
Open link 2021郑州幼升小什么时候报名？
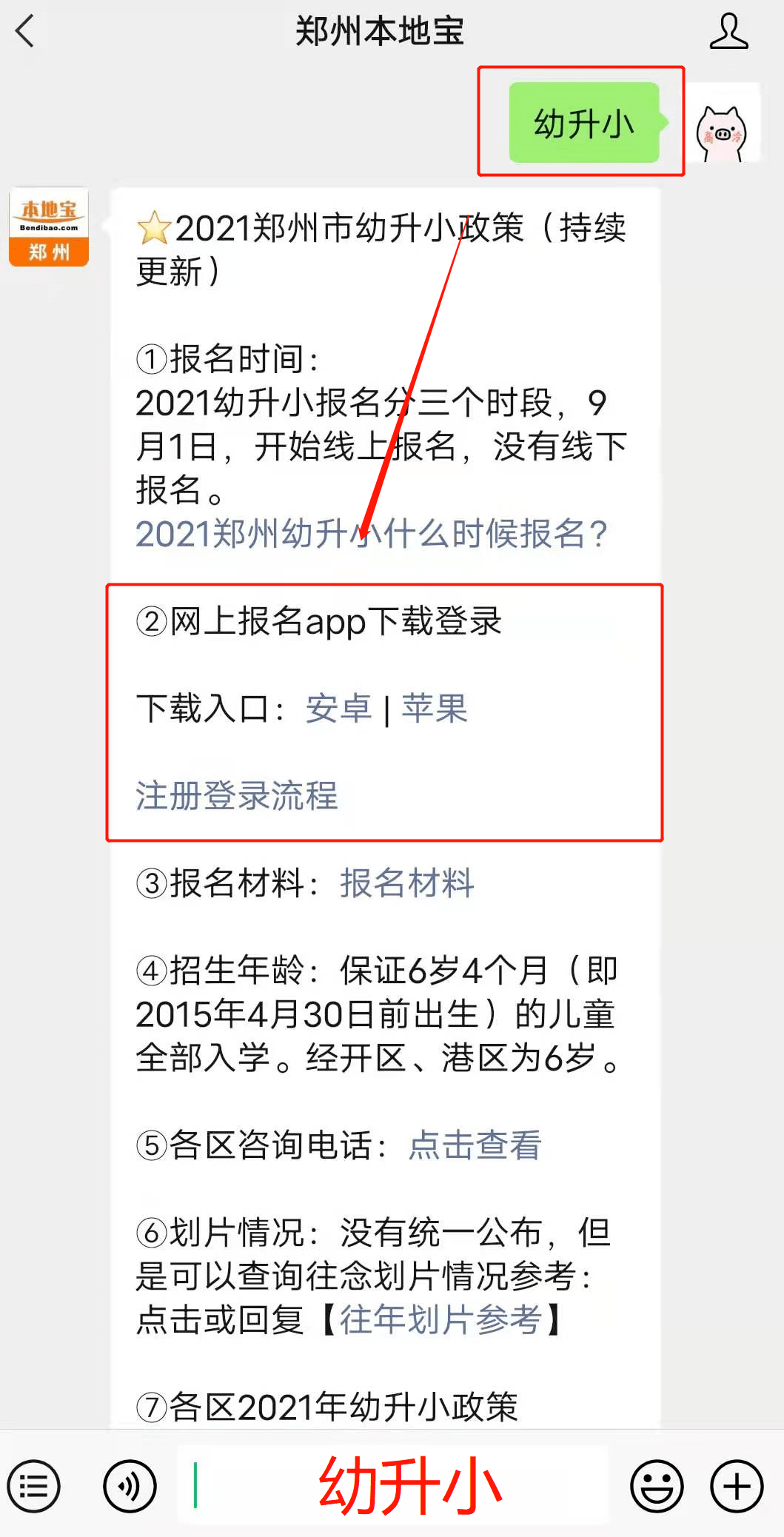(372, 534)
